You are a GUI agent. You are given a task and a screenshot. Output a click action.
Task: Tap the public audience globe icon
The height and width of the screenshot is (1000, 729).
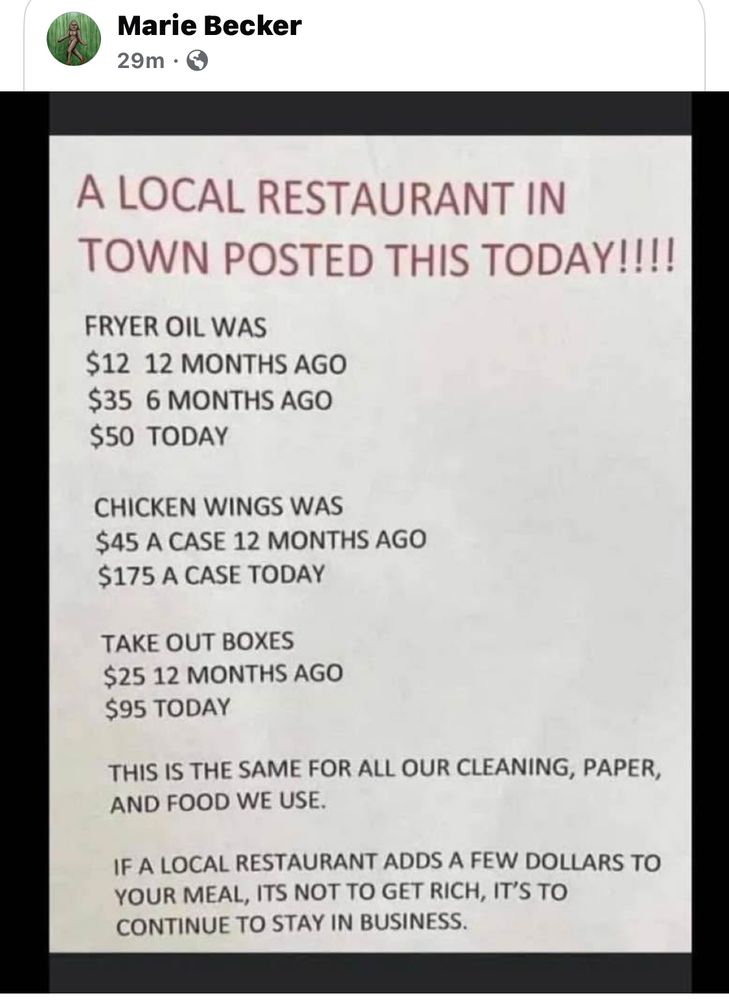pyautogui.click(x=197, y=61)
